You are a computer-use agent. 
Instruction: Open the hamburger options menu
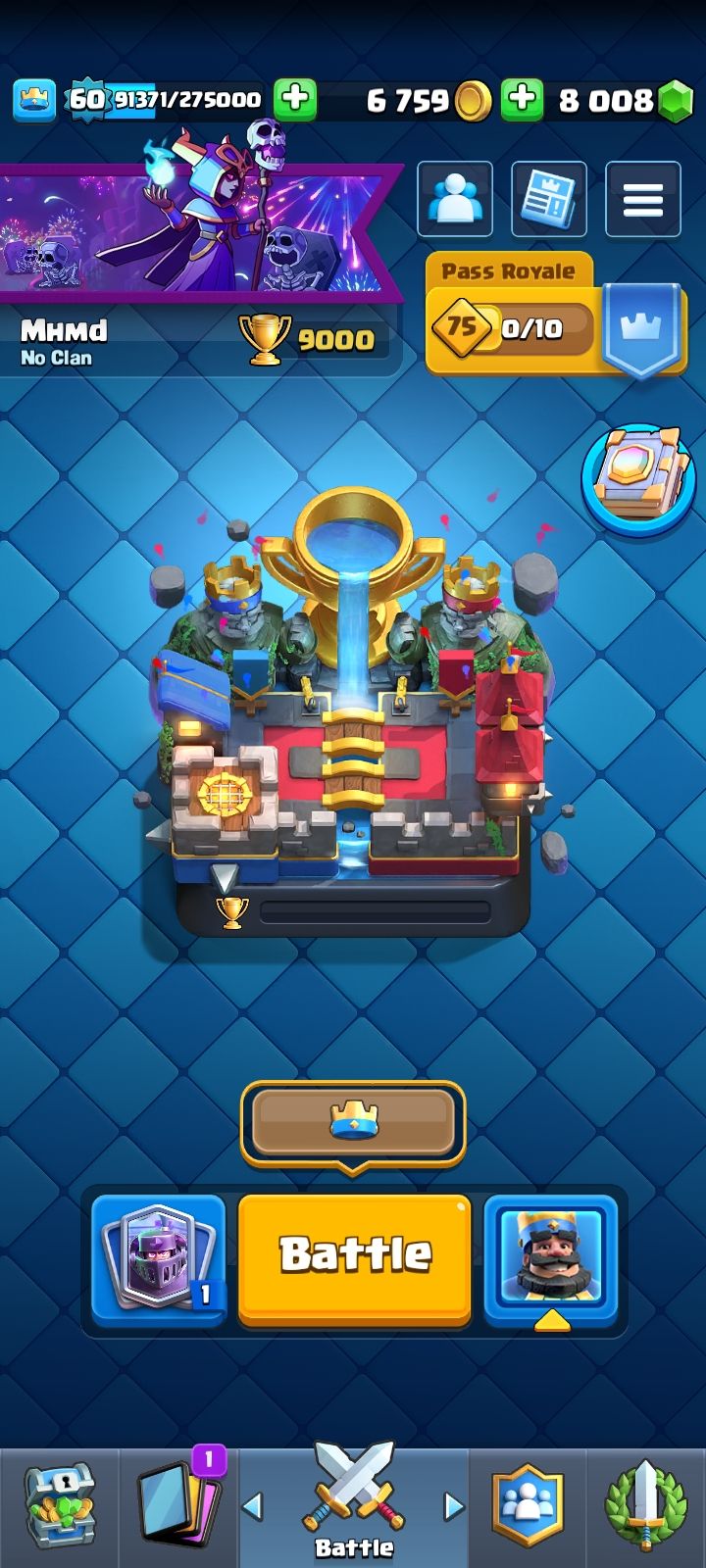642,199
